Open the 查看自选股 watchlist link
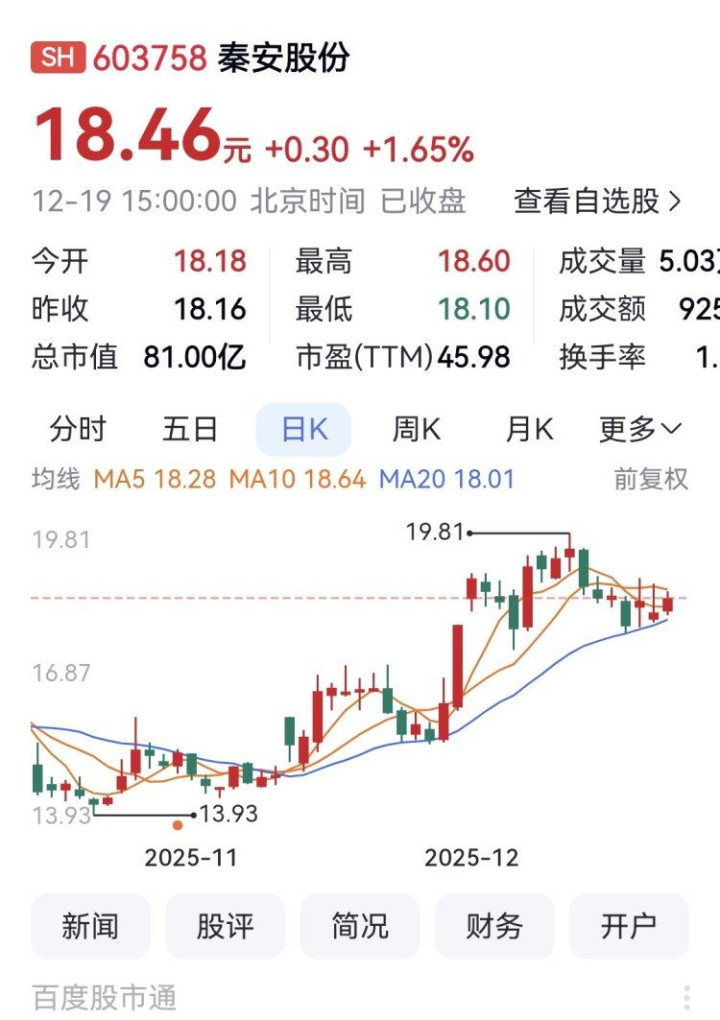The image size is (720, 1020). (x=597, y=201)
